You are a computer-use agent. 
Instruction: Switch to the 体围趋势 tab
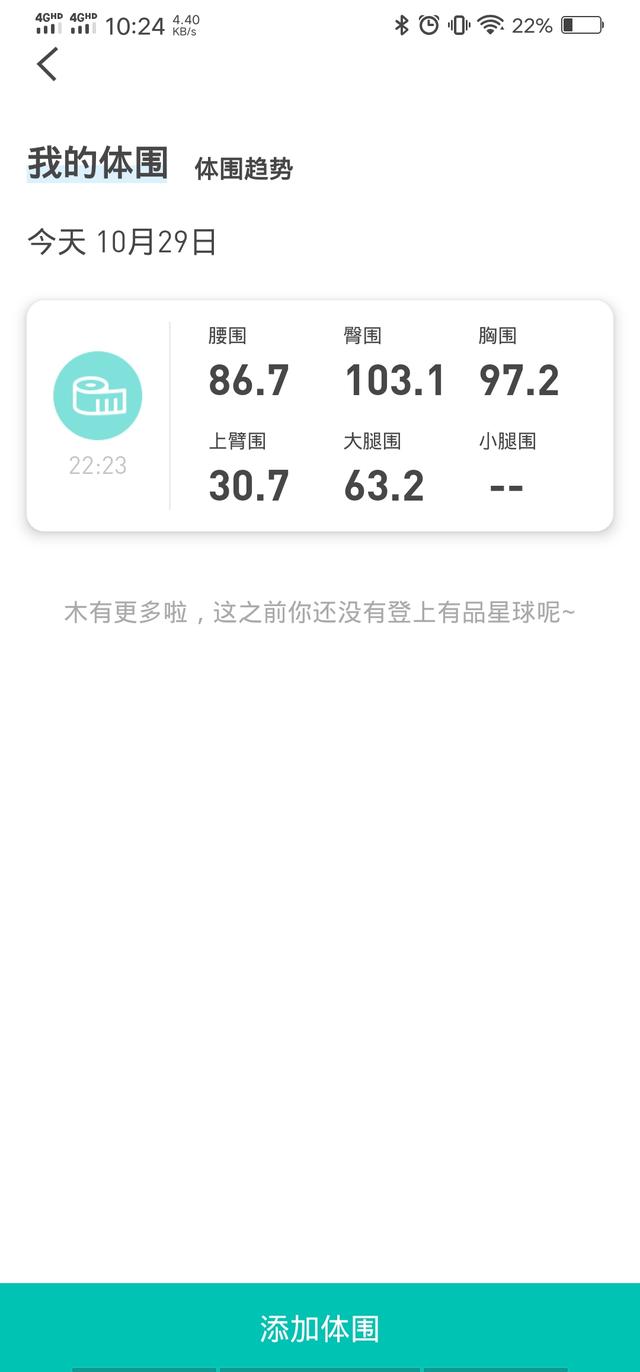[x=243, y=169]
